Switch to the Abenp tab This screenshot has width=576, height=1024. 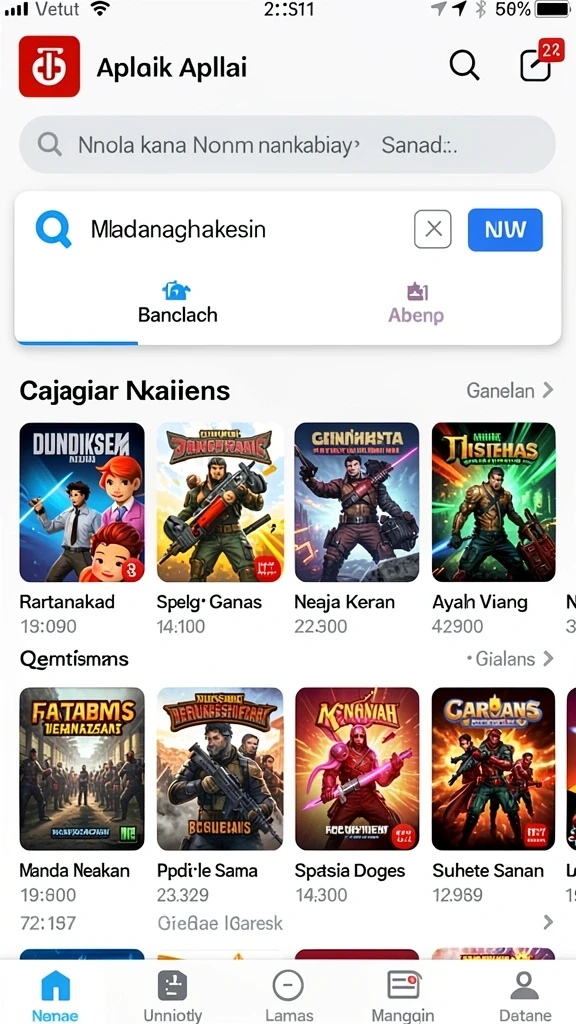(416, 302)
